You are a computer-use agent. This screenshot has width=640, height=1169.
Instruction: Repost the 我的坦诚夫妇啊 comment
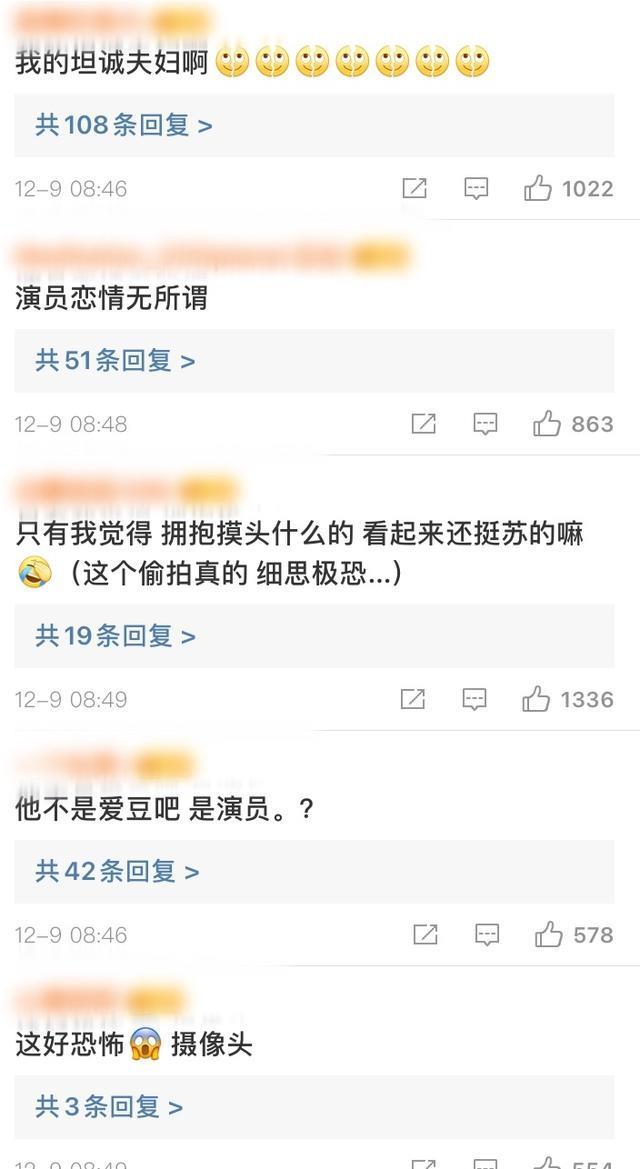[414, 188]
